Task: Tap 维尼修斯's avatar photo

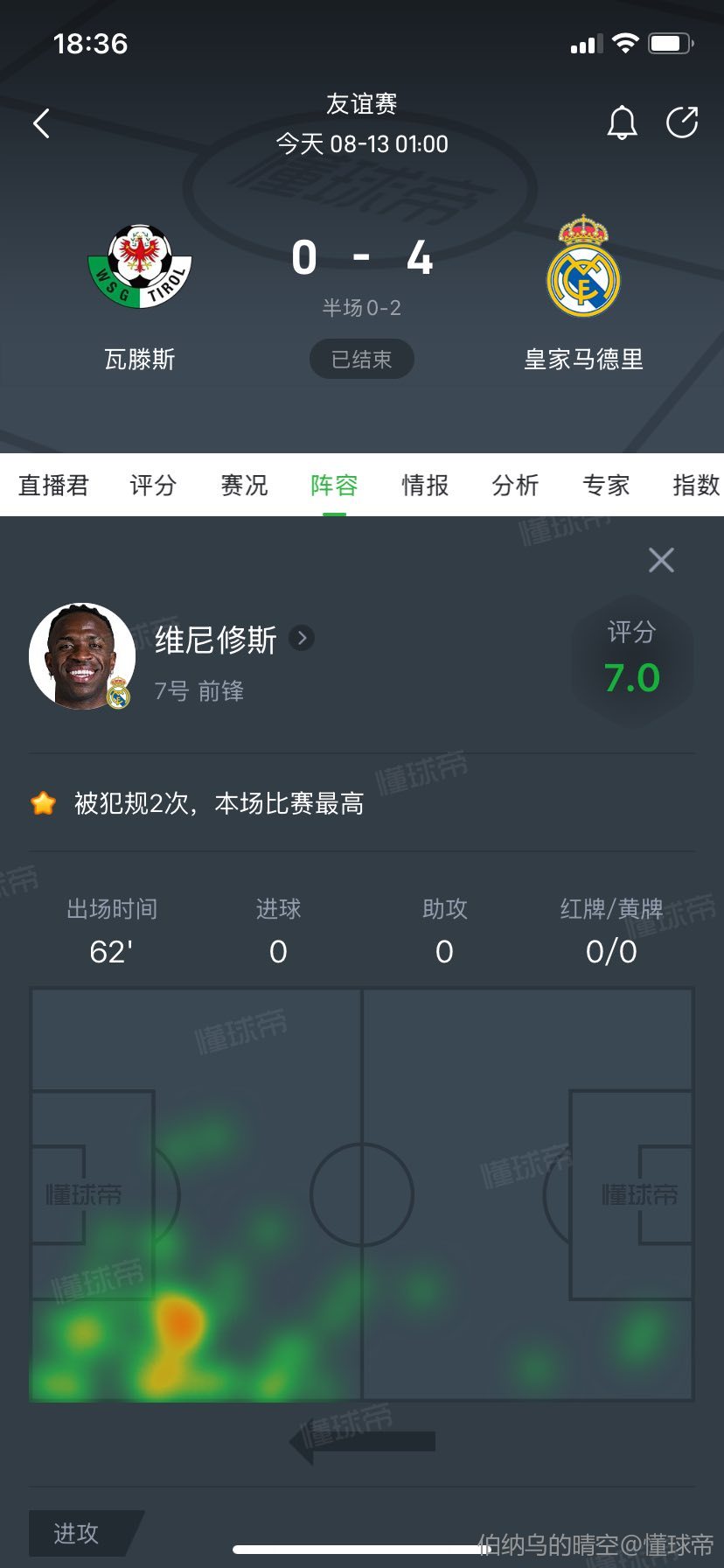Action: coord(81,655)
